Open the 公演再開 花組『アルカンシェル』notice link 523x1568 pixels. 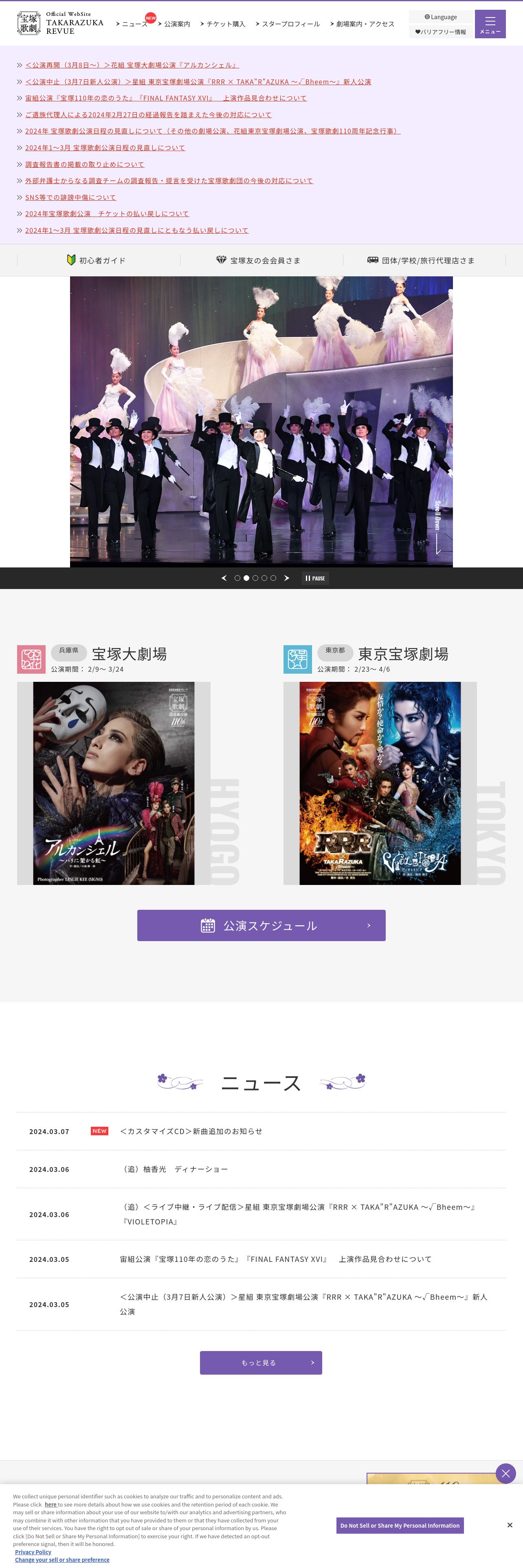click(132, 65)
